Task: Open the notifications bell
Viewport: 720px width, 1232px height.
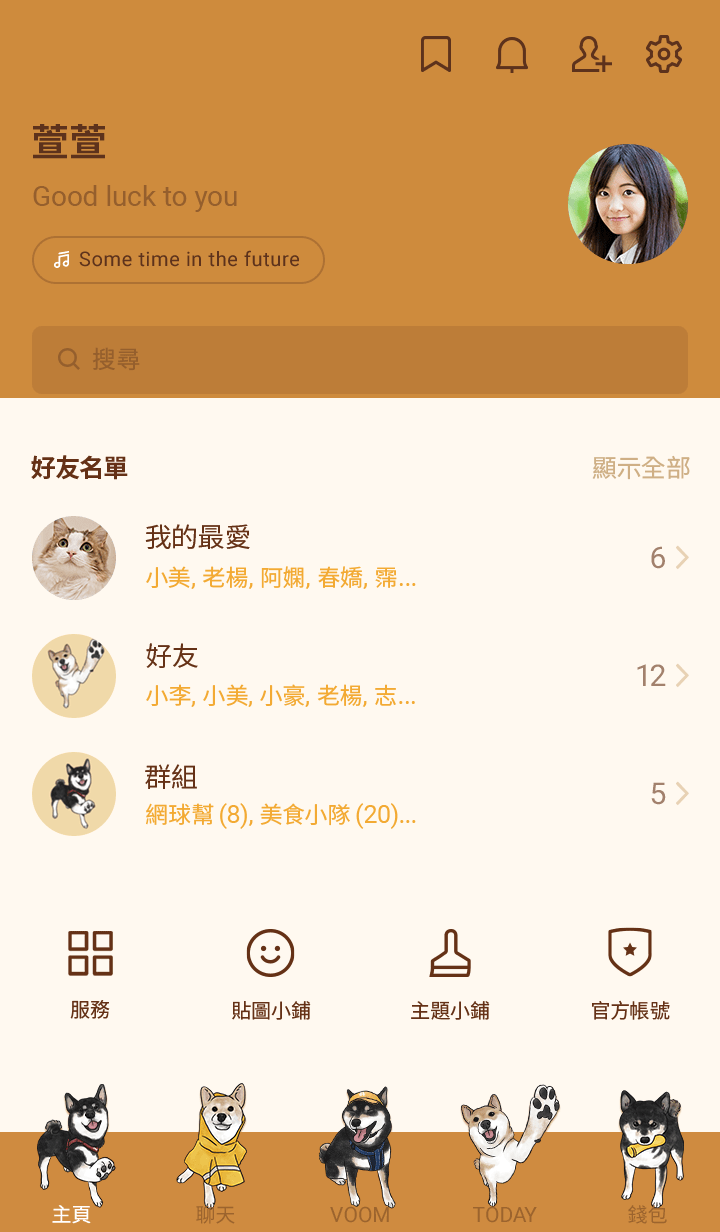Action: click(x=512, y=55)
